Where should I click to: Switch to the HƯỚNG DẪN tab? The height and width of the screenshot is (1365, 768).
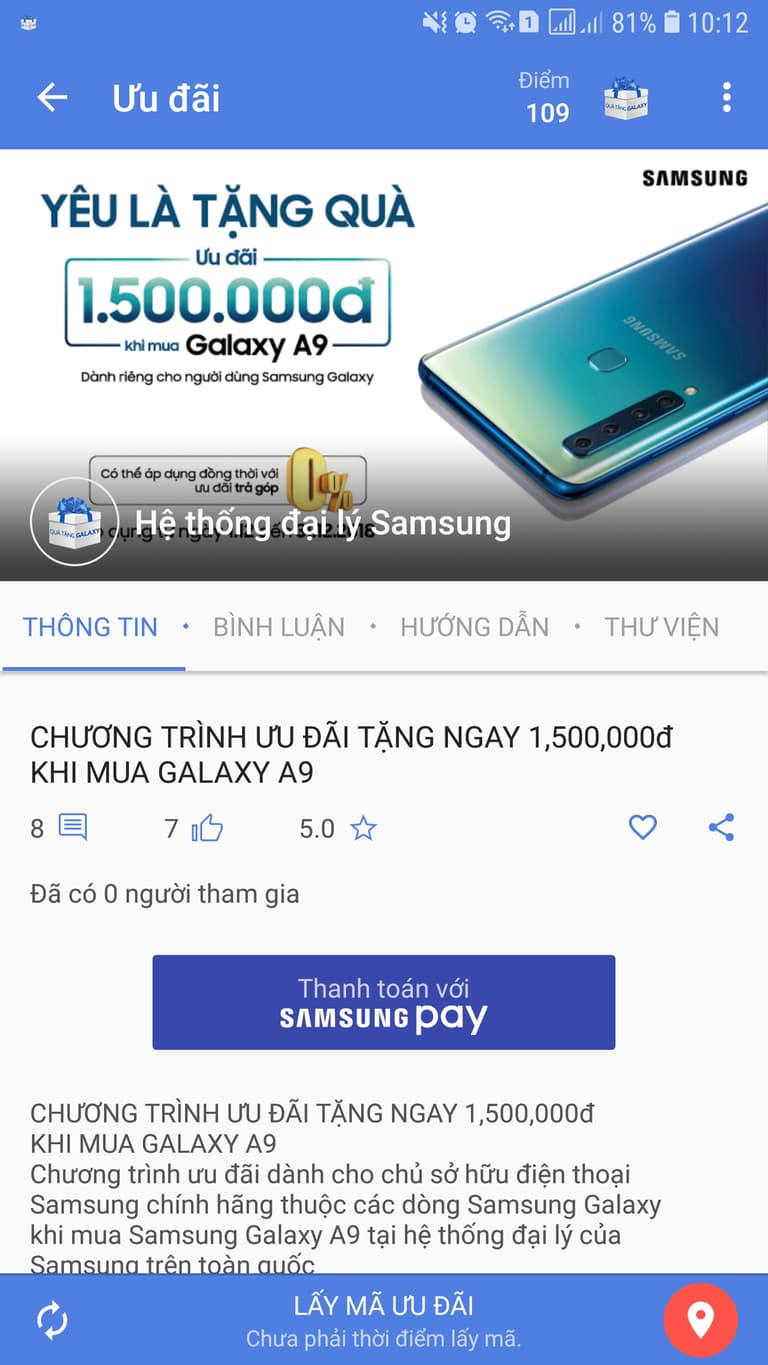point(474,627)
